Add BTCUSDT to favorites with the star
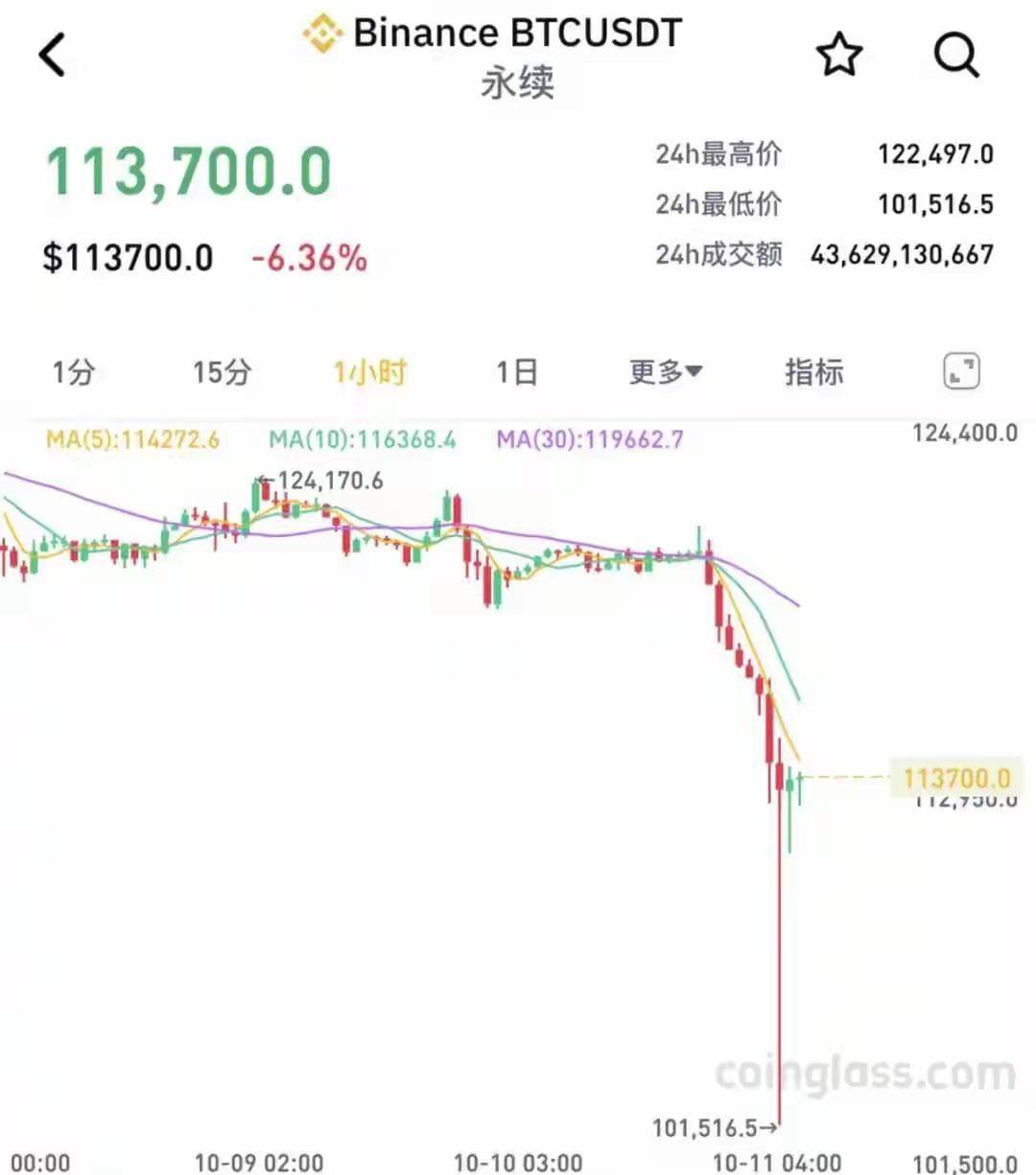This screenshot has width=1036, height=1175. (839, 55)
